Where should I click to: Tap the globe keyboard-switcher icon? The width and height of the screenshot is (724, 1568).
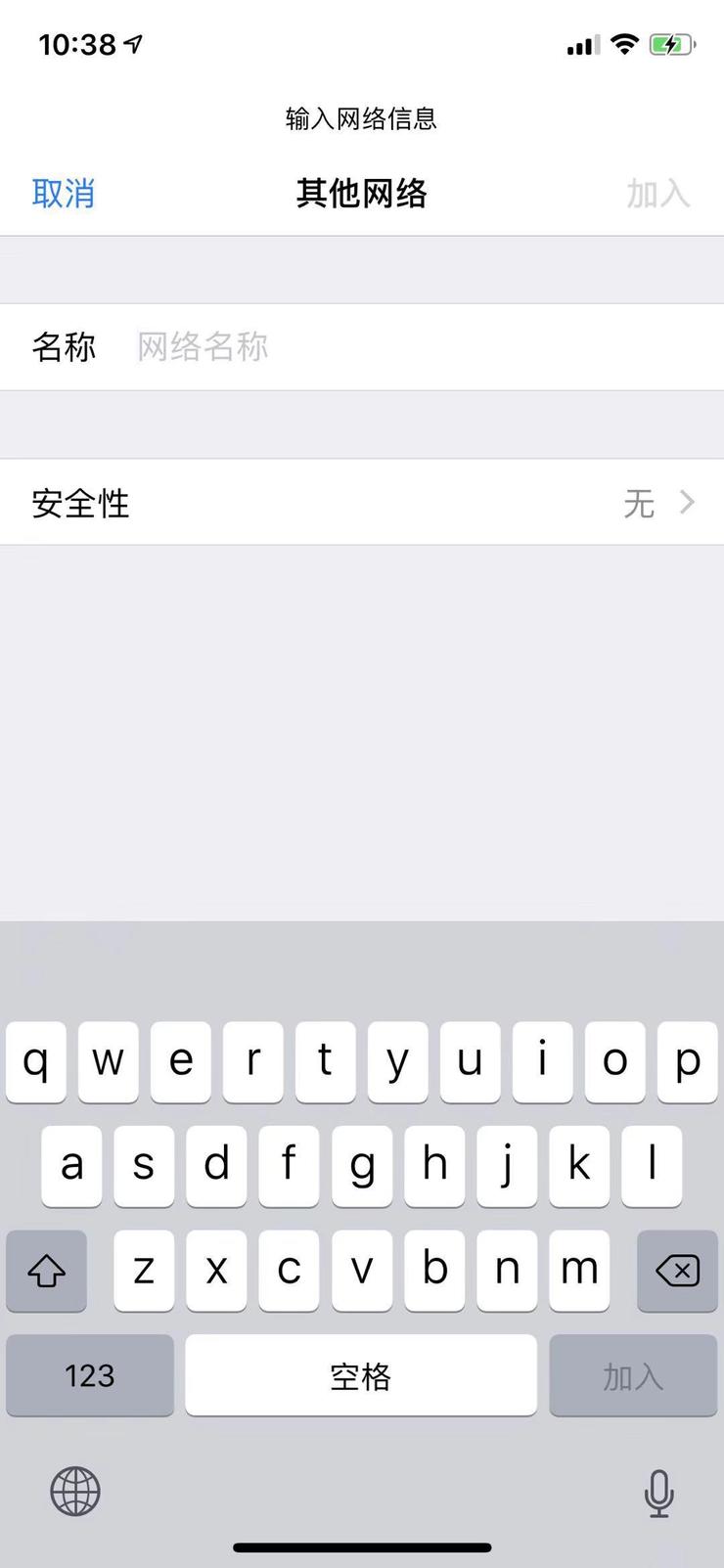tap(74, 1491)
